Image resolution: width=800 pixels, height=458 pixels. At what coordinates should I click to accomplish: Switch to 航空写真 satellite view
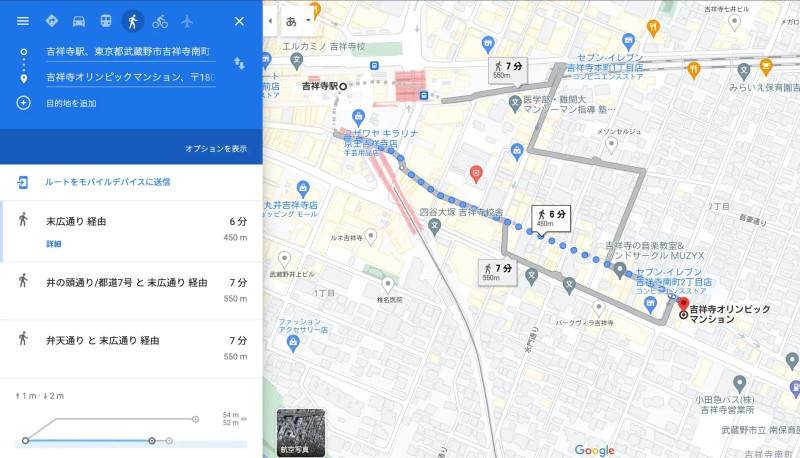300,433
